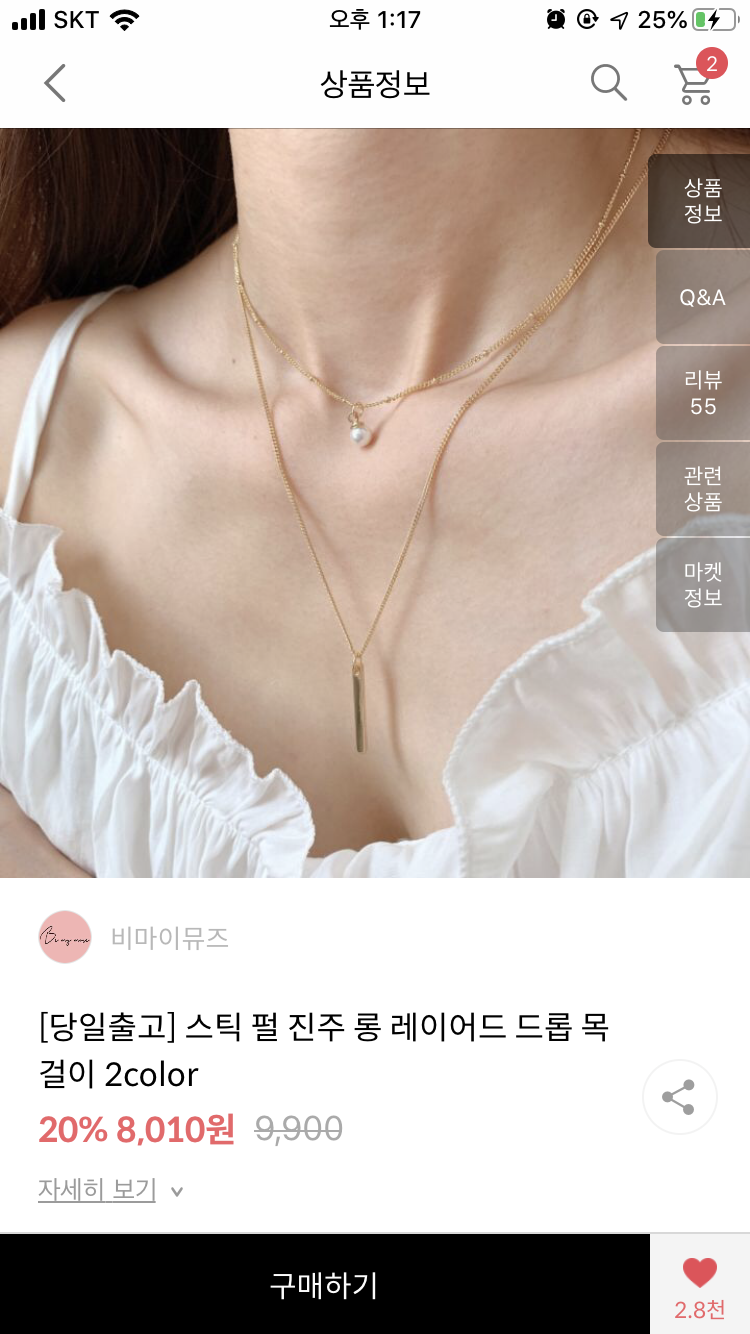750x1334 pixels.
Task: Expand the 자세히 보기 details section
Action: point(97,1190)
